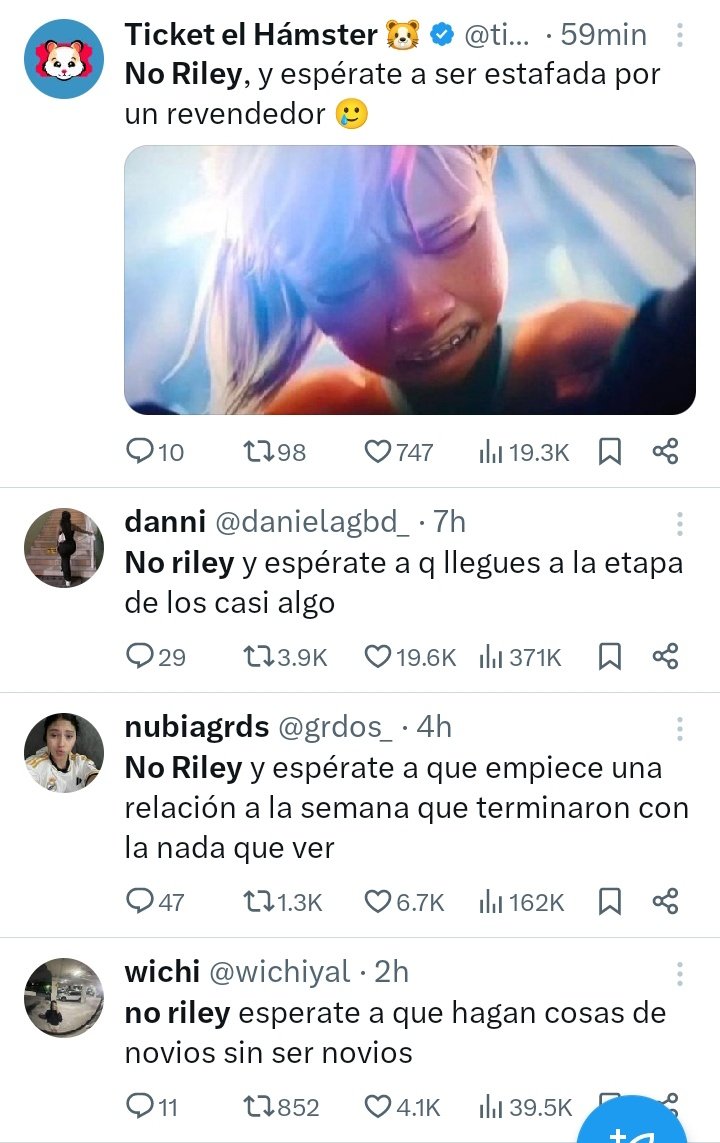Reply to Ticket el Hámster's tweet
This screenshot has height=1143, width=720.
click(139, 452)
